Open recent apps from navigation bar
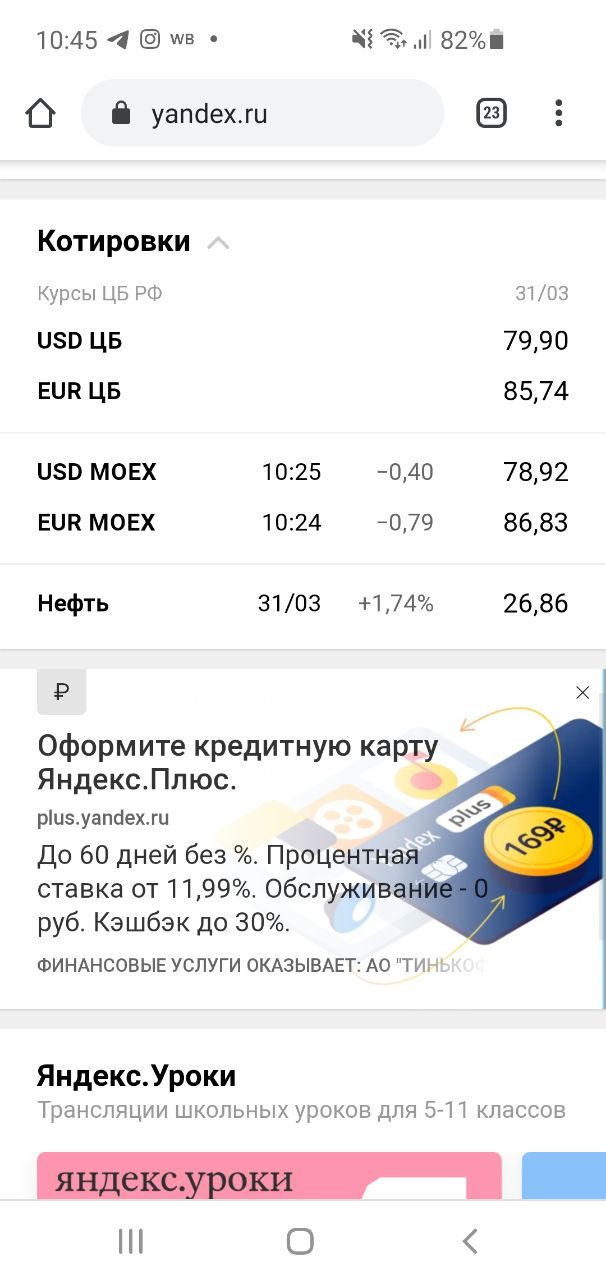The width and height of the screenshot is (606, 1280). point(131,1241)
